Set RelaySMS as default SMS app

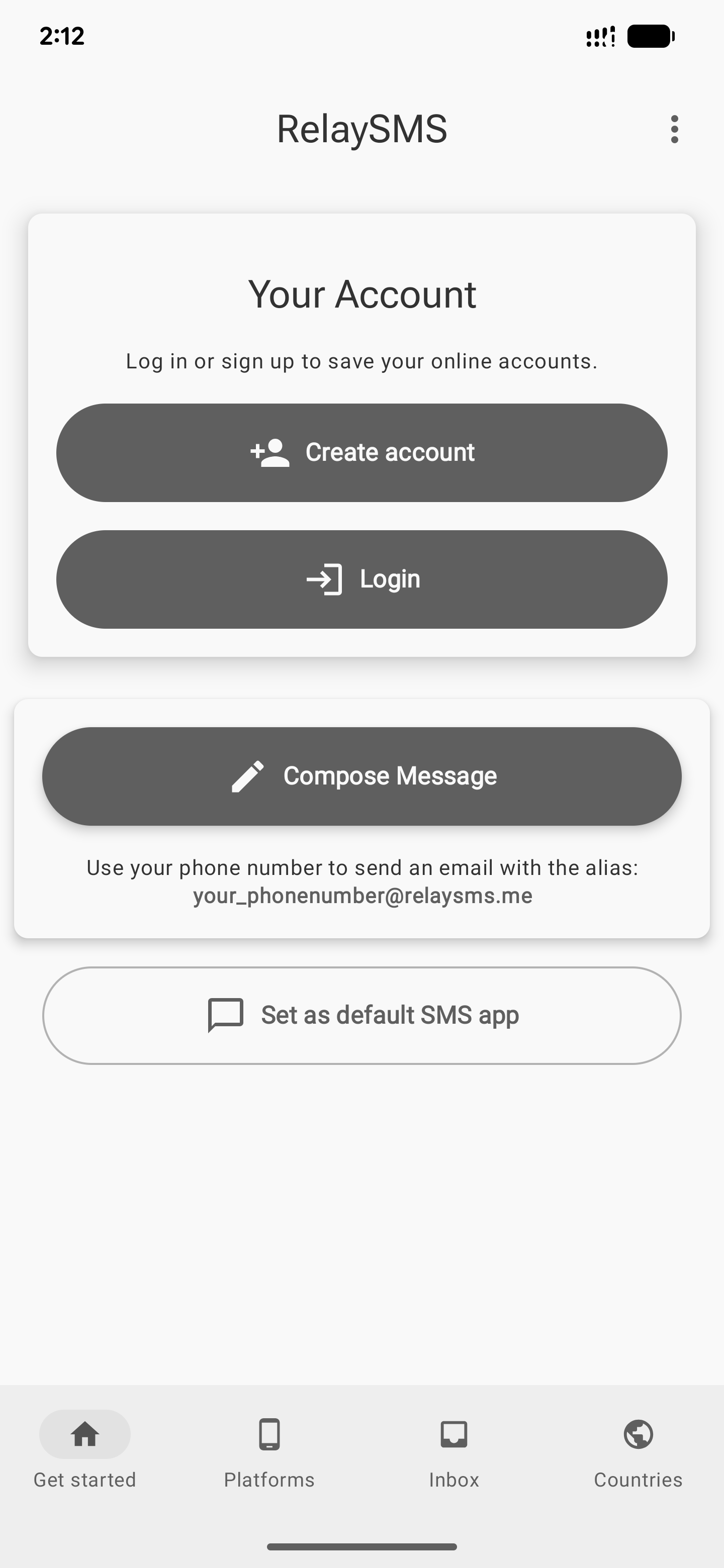[361, 1015]
